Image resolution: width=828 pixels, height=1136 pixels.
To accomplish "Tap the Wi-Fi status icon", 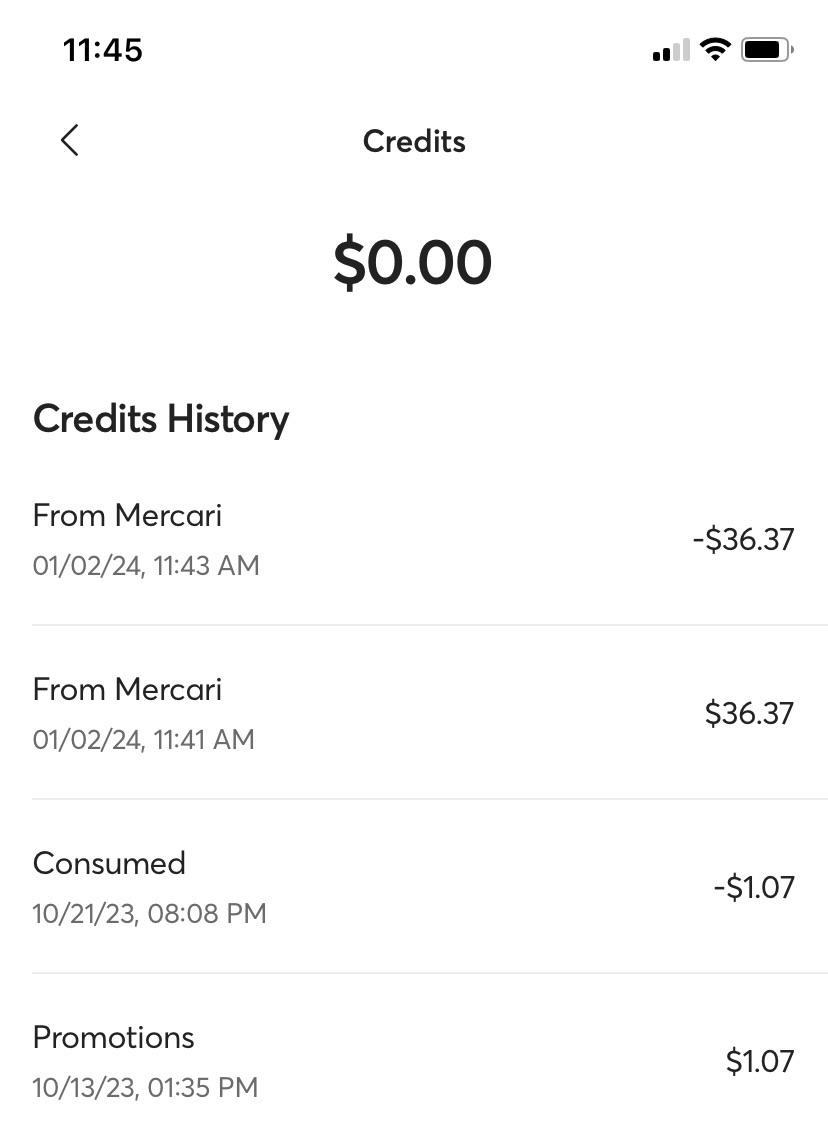I will click(x=714, y=48).
